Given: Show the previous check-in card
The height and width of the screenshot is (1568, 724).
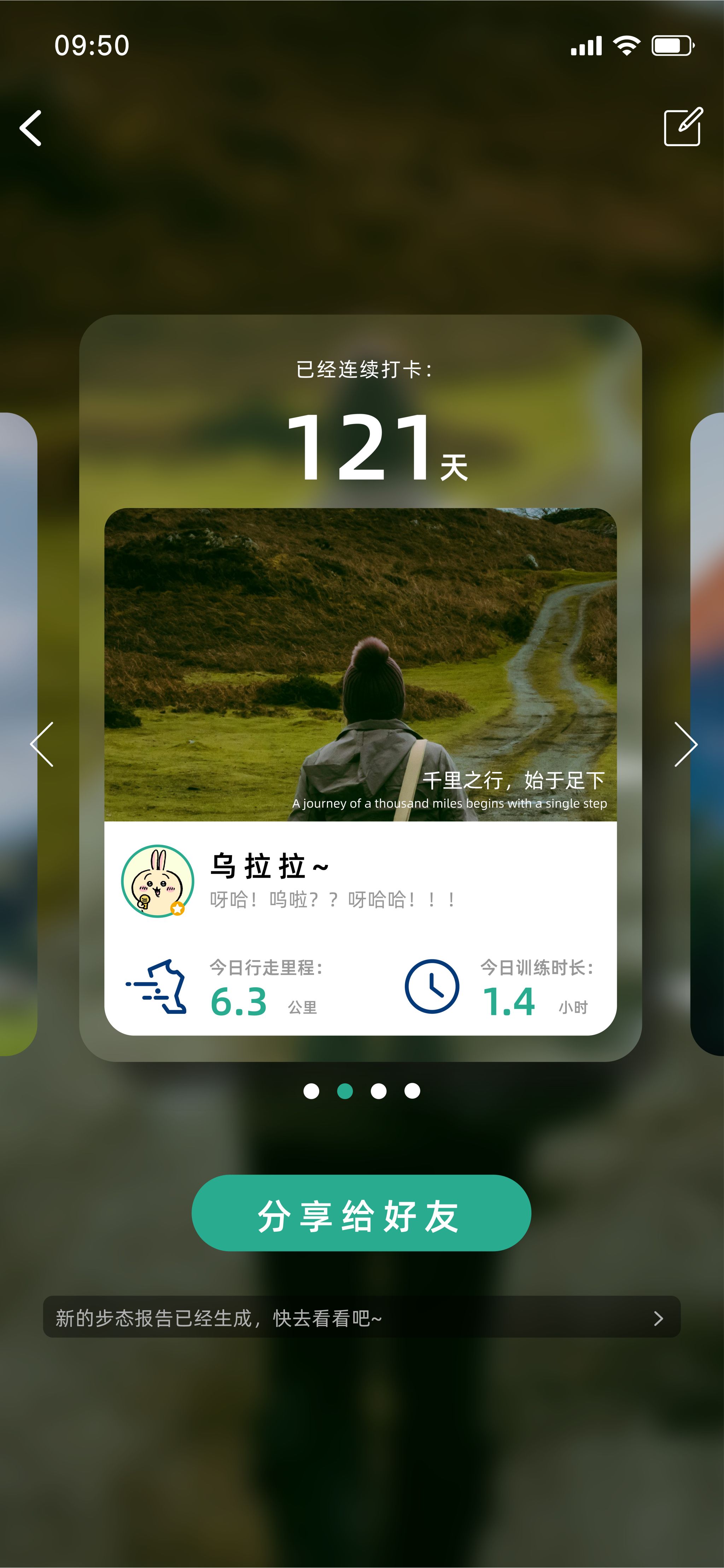Looking at the screenshot, I should 42,744.
